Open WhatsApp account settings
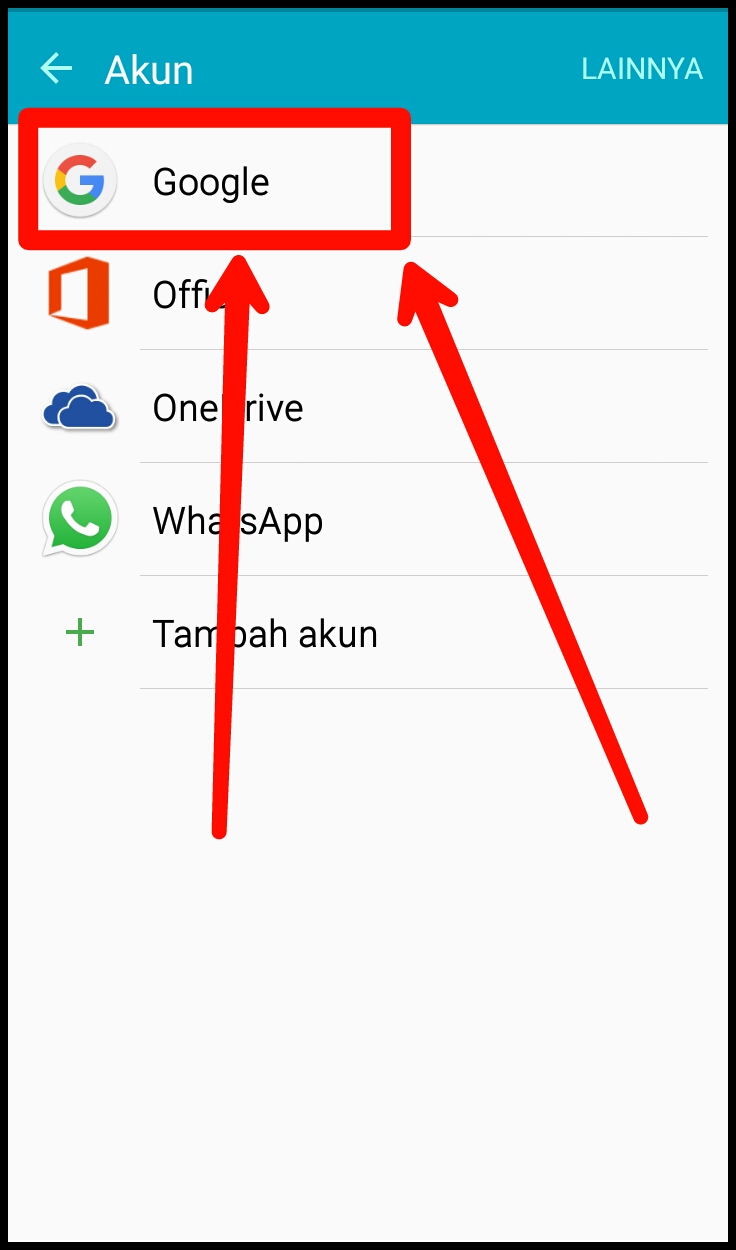Image resolution: width=736 pixels, height=1250 pixels. click(368, 520)
